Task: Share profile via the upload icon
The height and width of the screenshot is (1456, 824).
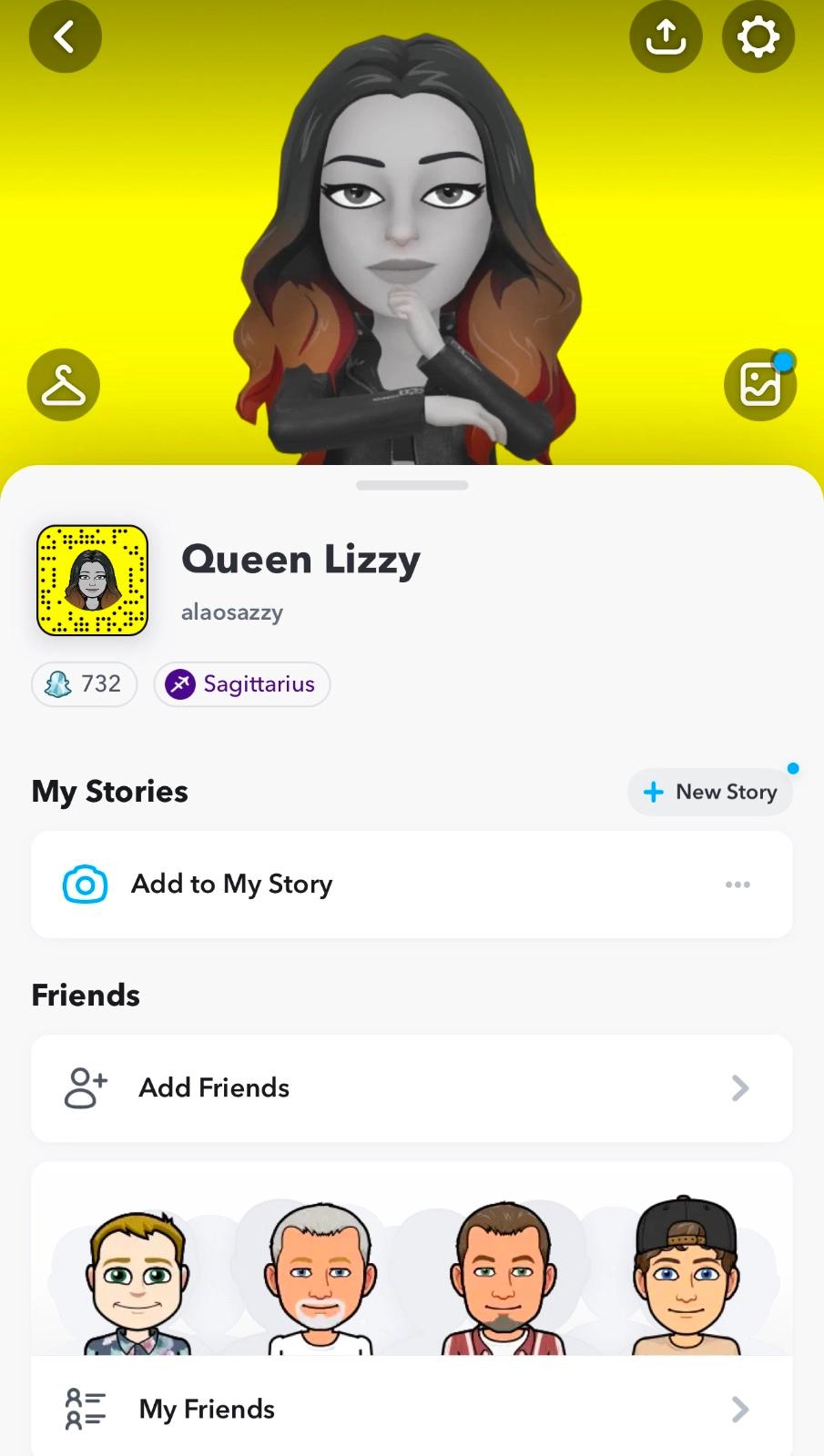Action: pos(666,36)
